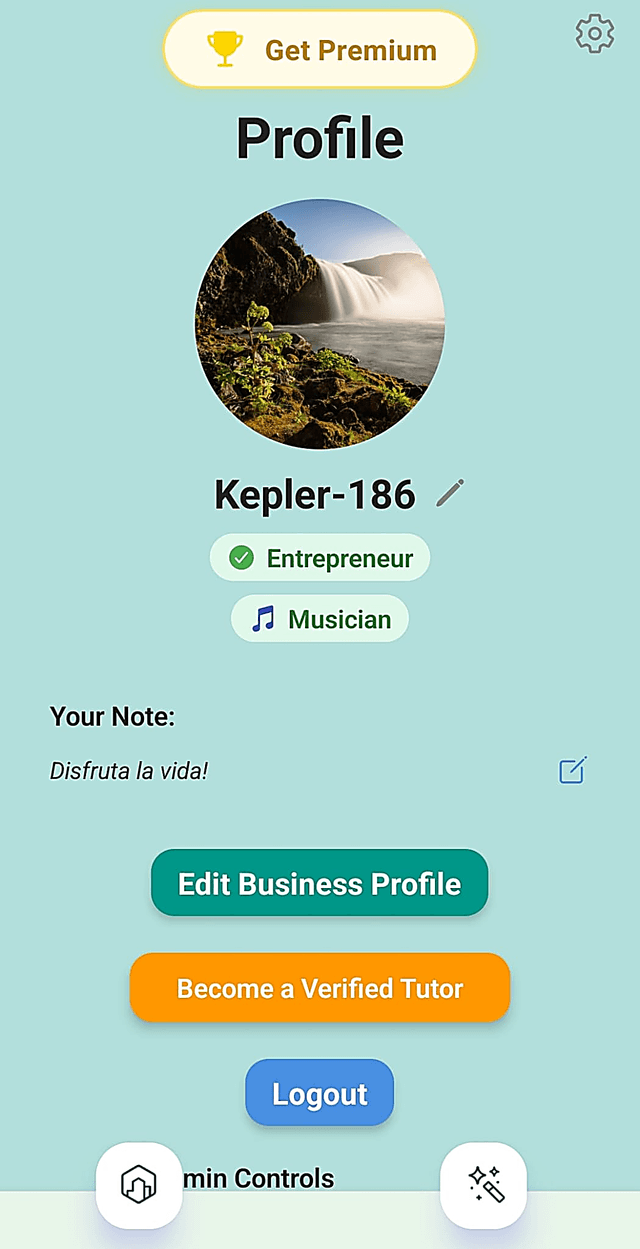Tap the Get Premium button
The height and width of the screenshot is (1249, 640).
(x=320, y=50)
